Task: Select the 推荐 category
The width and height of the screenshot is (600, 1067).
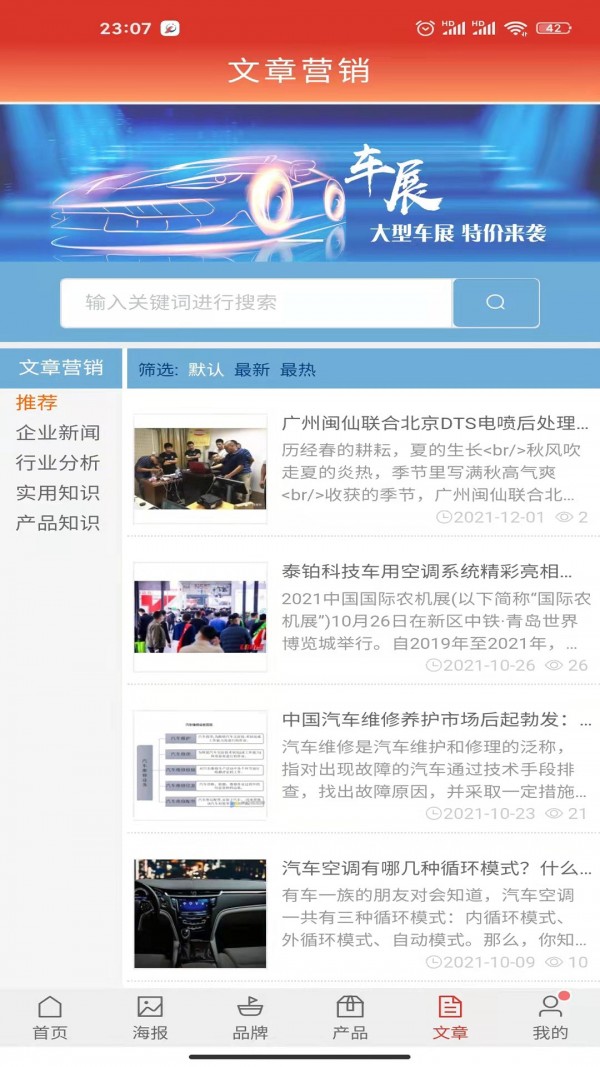Action: point(37,402)
